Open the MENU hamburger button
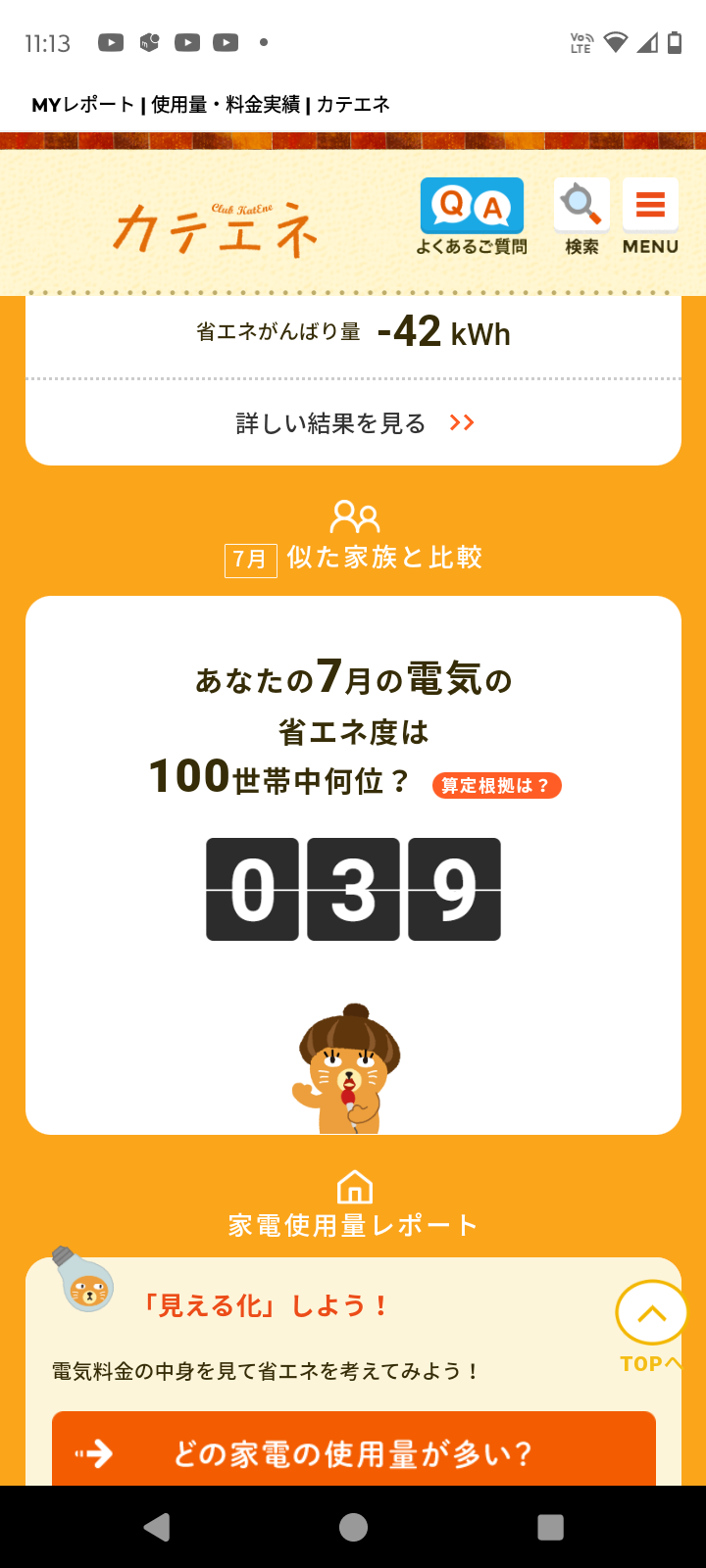This screenshot has width=706, height=1568. (650, 217)
